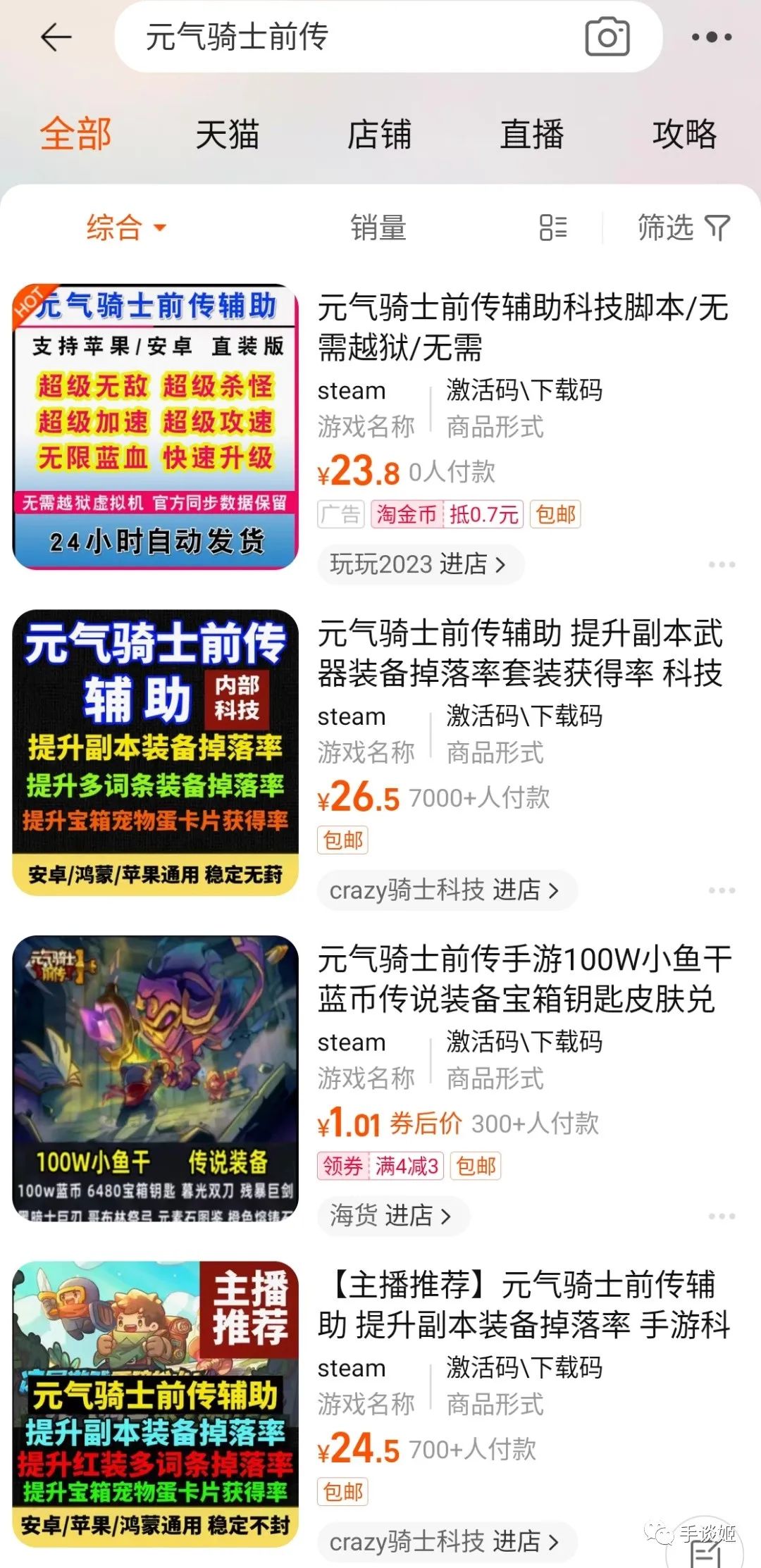The width and height of the screenshot is (761, 1568).
Task: Toggle the list/grid layout view icon
Action: pos(553,228)
